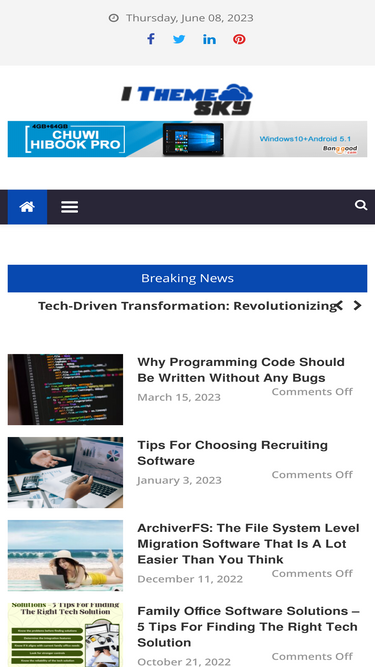375x667 pixels.
Task: Open the beach laptop ArchiverFS thumbnail
Action: click(65, 556)
